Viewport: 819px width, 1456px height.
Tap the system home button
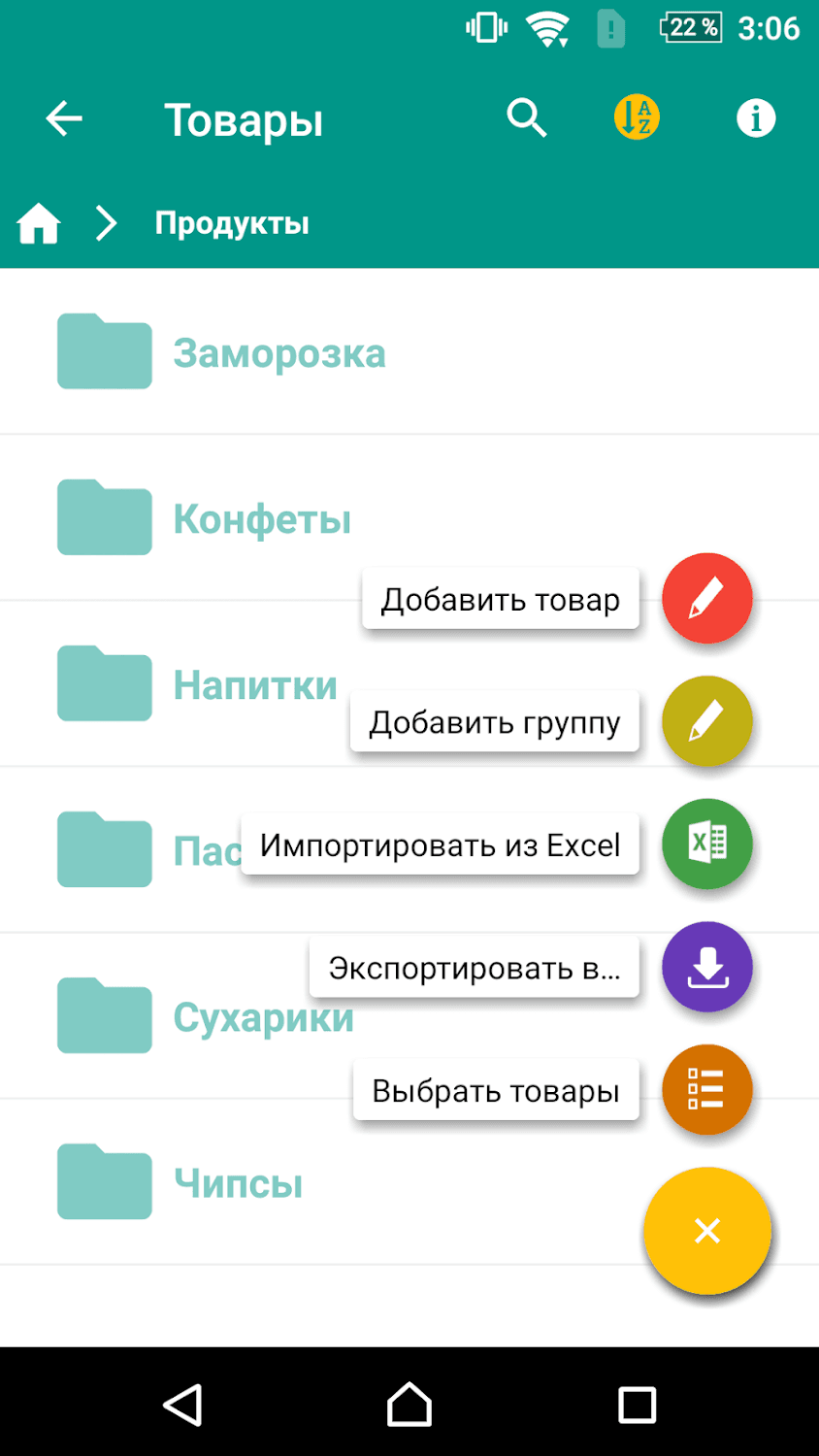click(409, 1404)
